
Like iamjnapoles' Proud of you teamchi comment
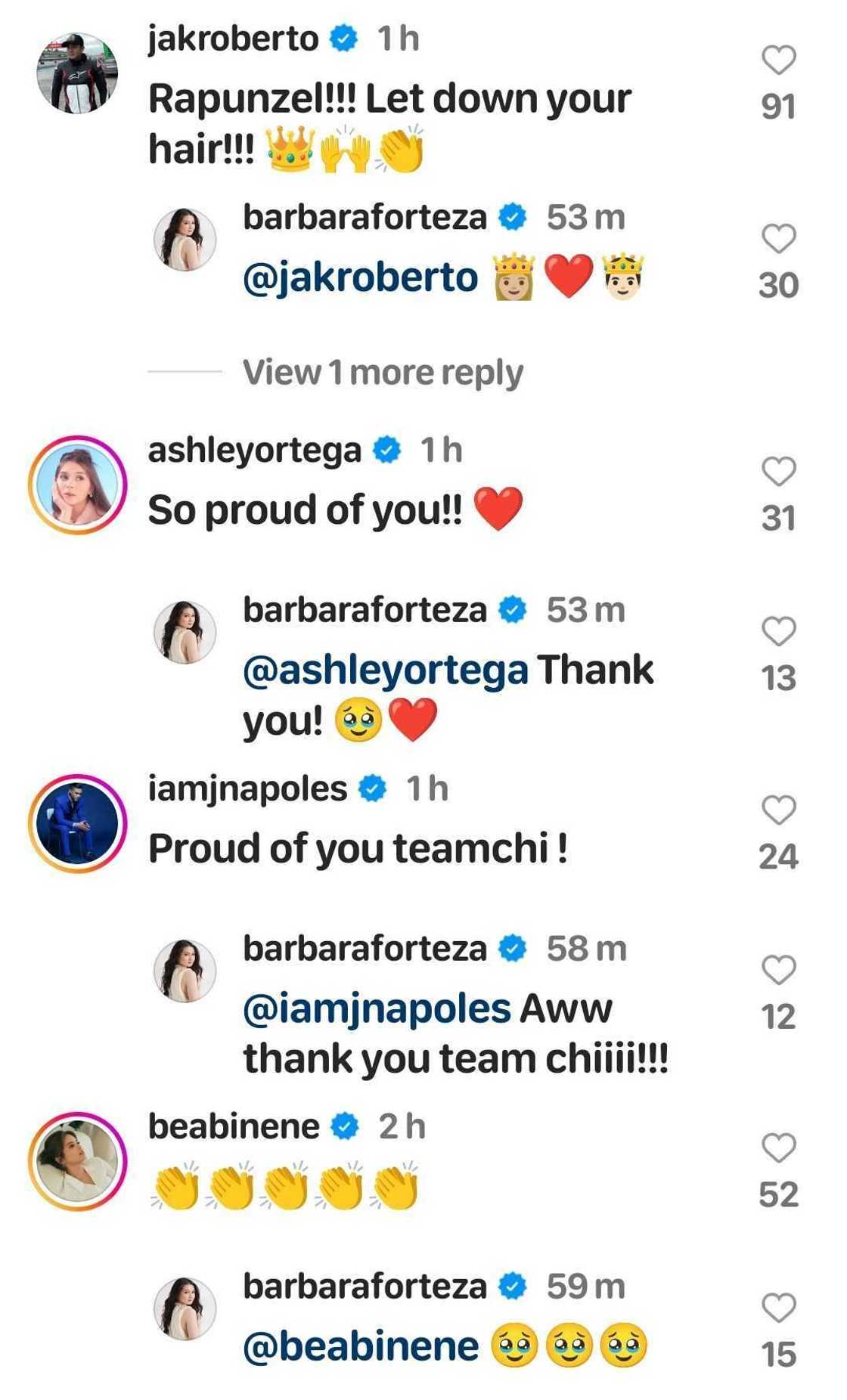coord(778,810)
